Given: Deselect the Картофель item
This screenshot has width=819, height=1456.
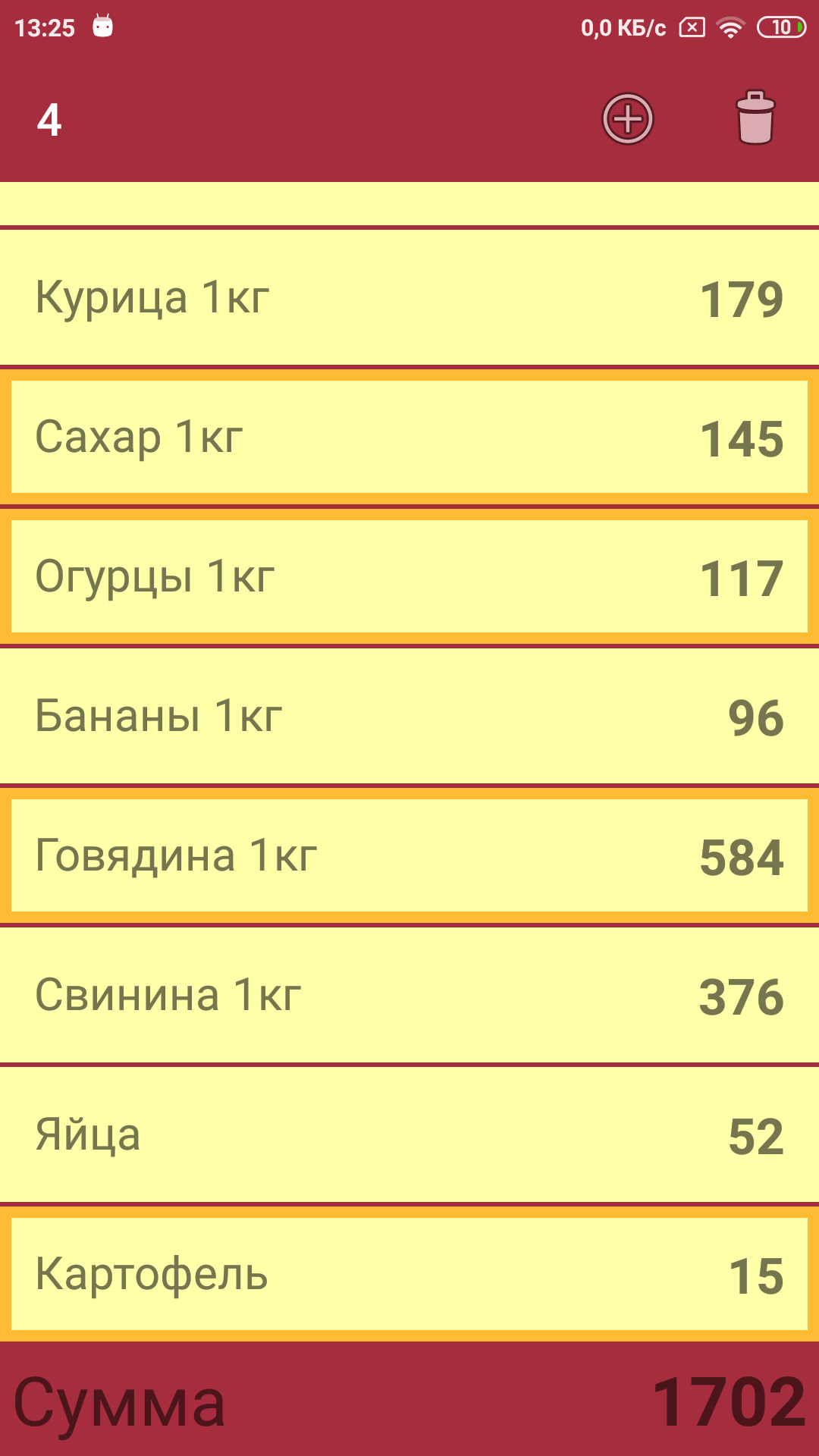Looking at the screenshot, I should [409, 1275].
